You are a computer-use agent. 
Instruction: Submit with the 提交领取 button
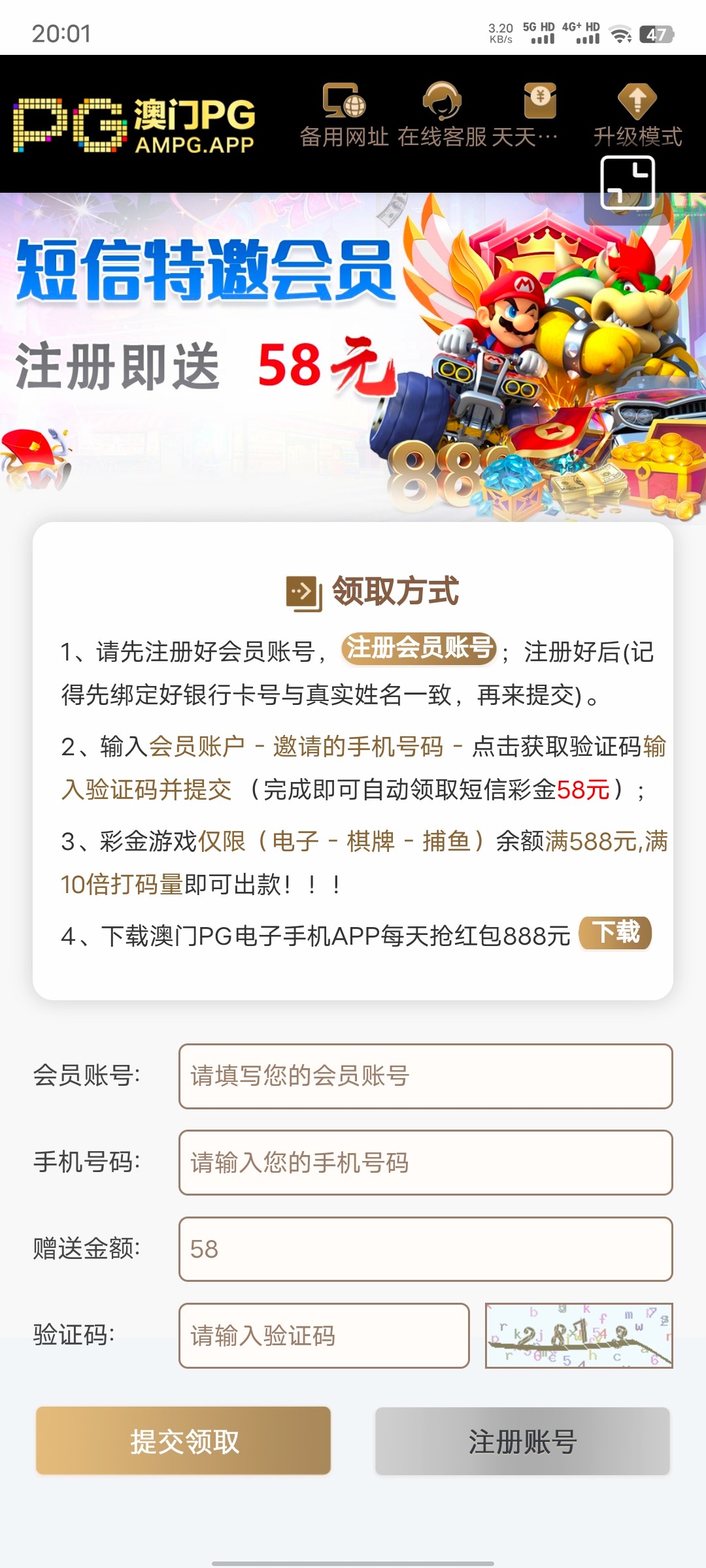[x=184, y=1441]
